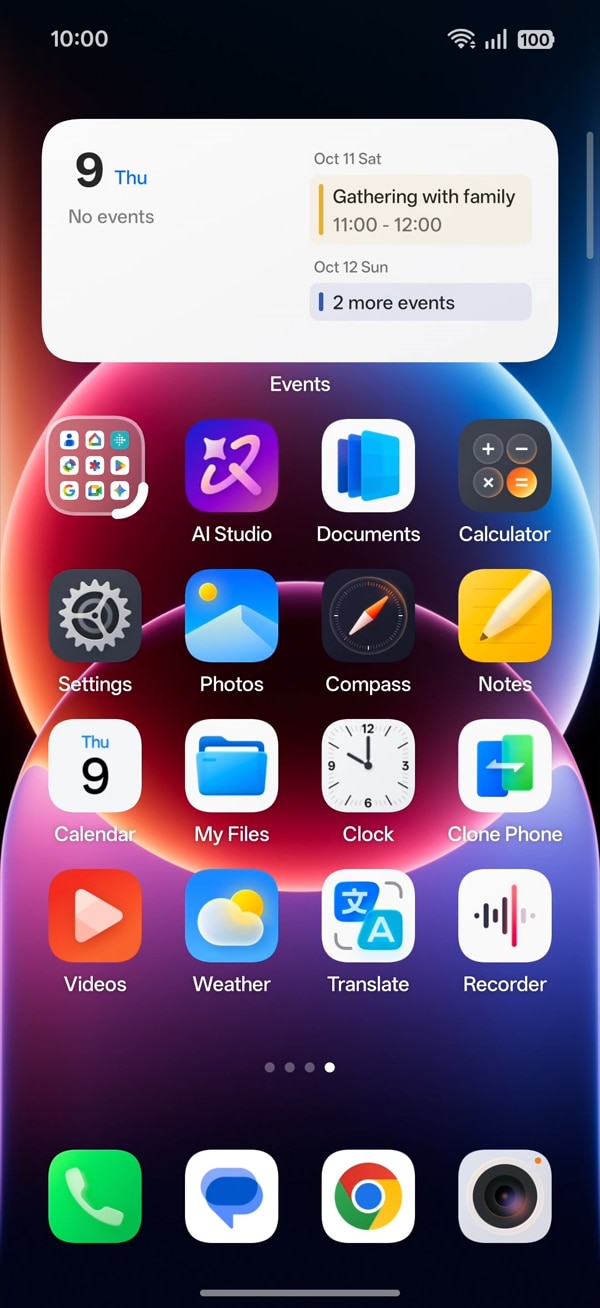Open the Gathering with family event
The height and width of the screenshot is (1308, 600).
click(421, 210)
